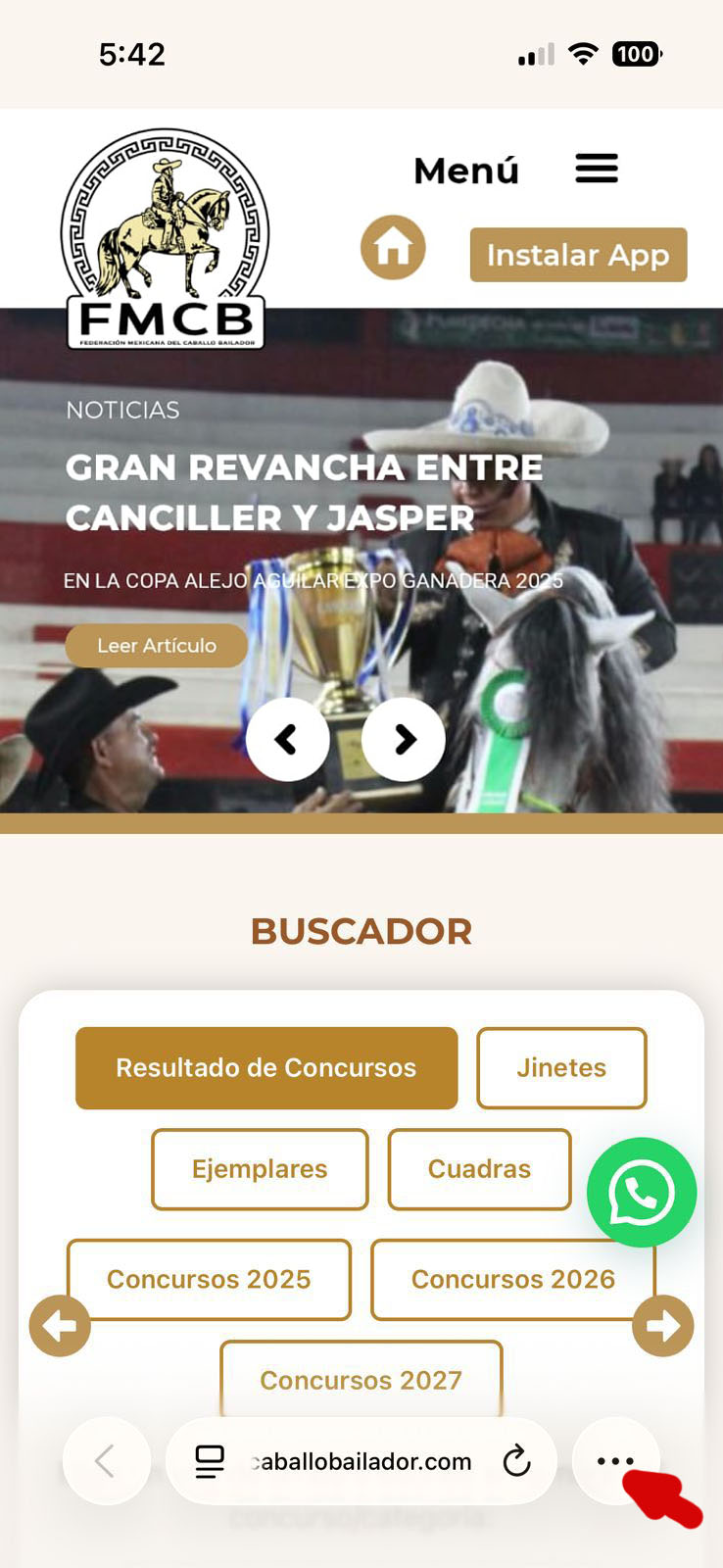Open the browser's three-dot menu

point(615,1461)
